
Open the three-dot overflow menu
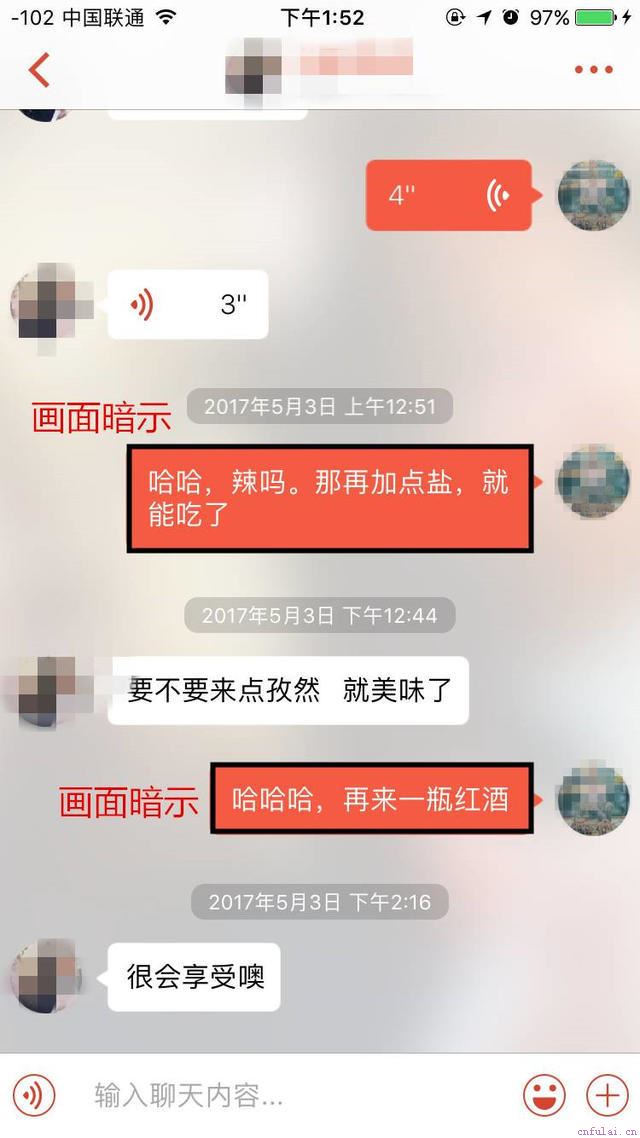tap(593, 70)
